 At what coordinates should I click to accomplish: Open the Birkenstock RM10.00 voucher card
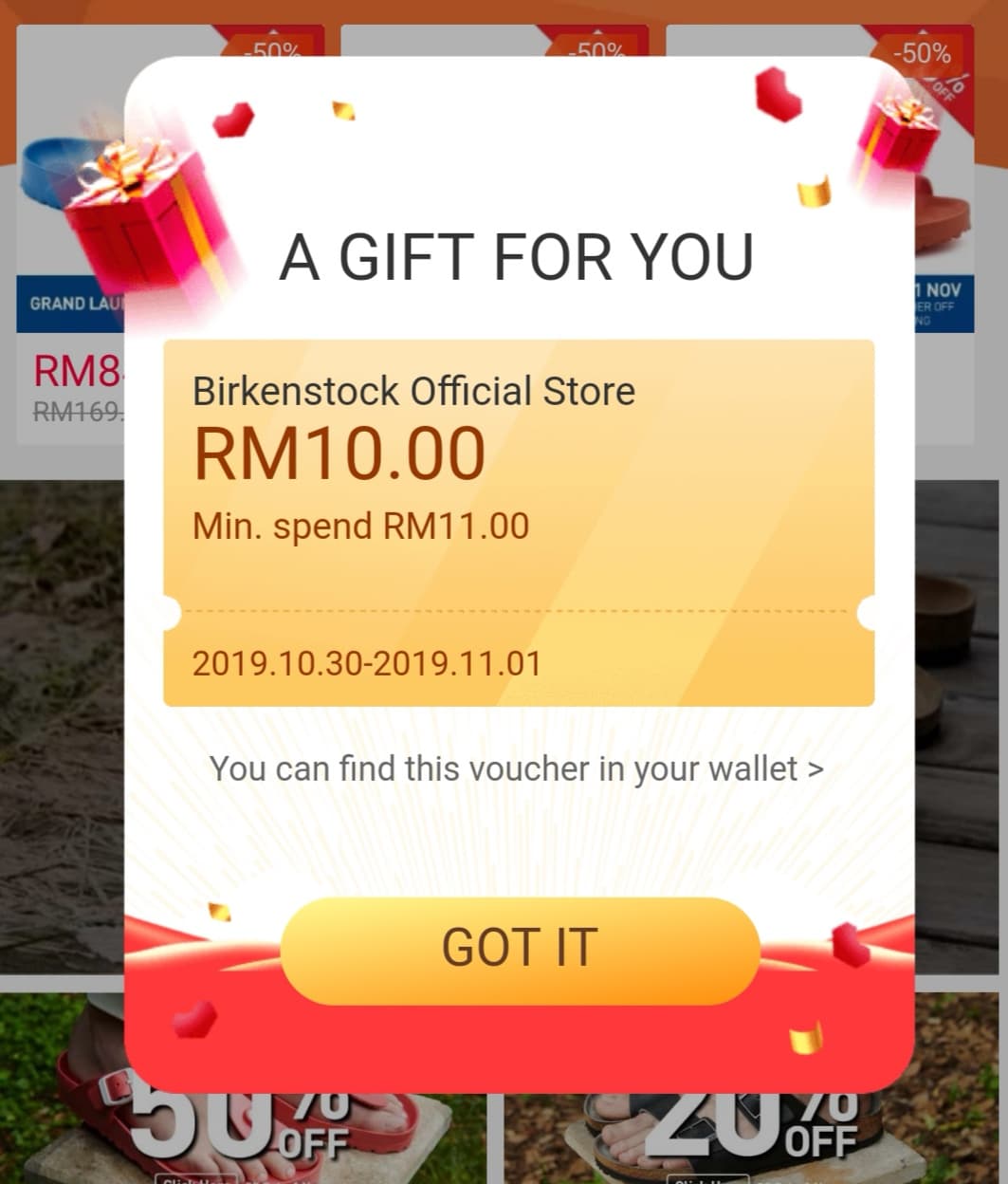(518, 522)
